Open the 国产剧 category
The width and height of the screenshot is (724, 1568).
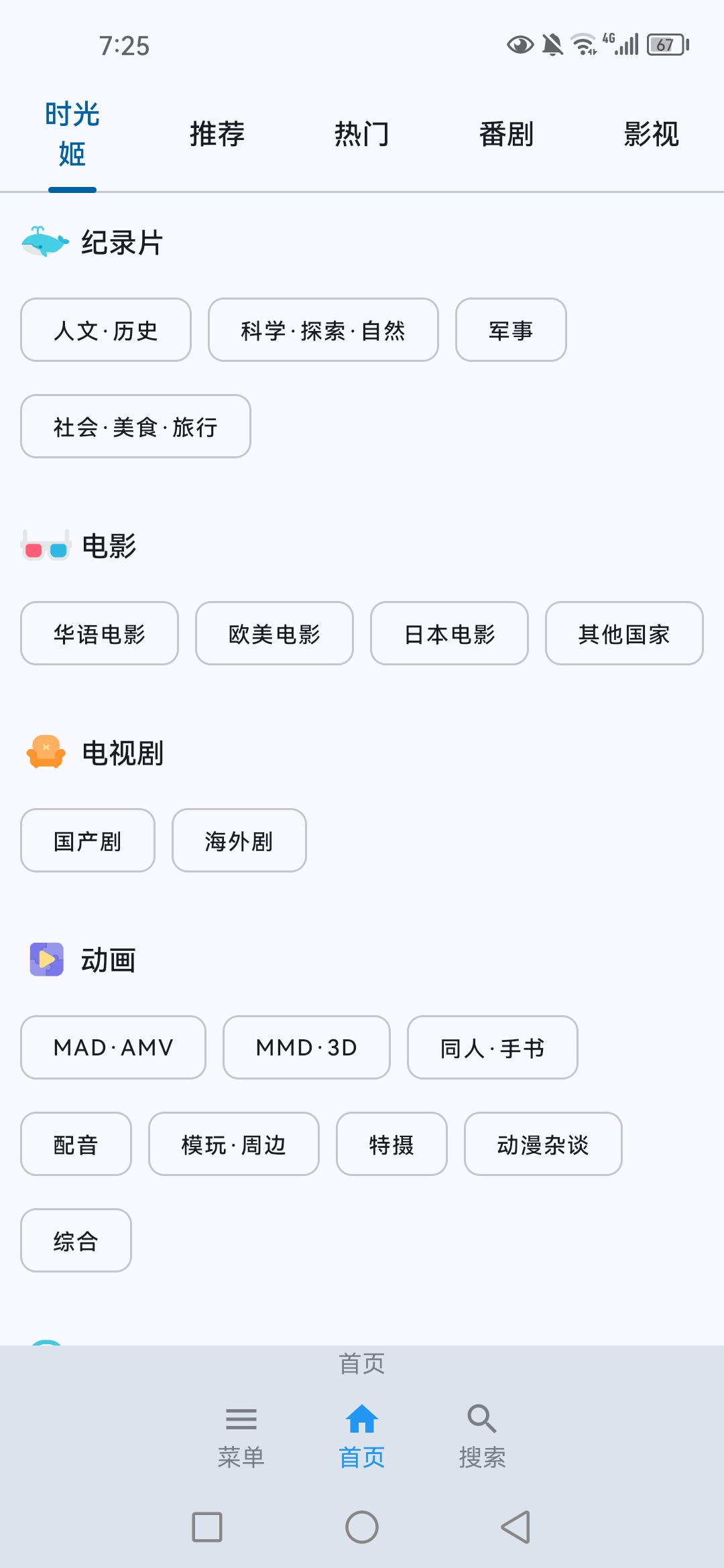[x=88, y=840]
